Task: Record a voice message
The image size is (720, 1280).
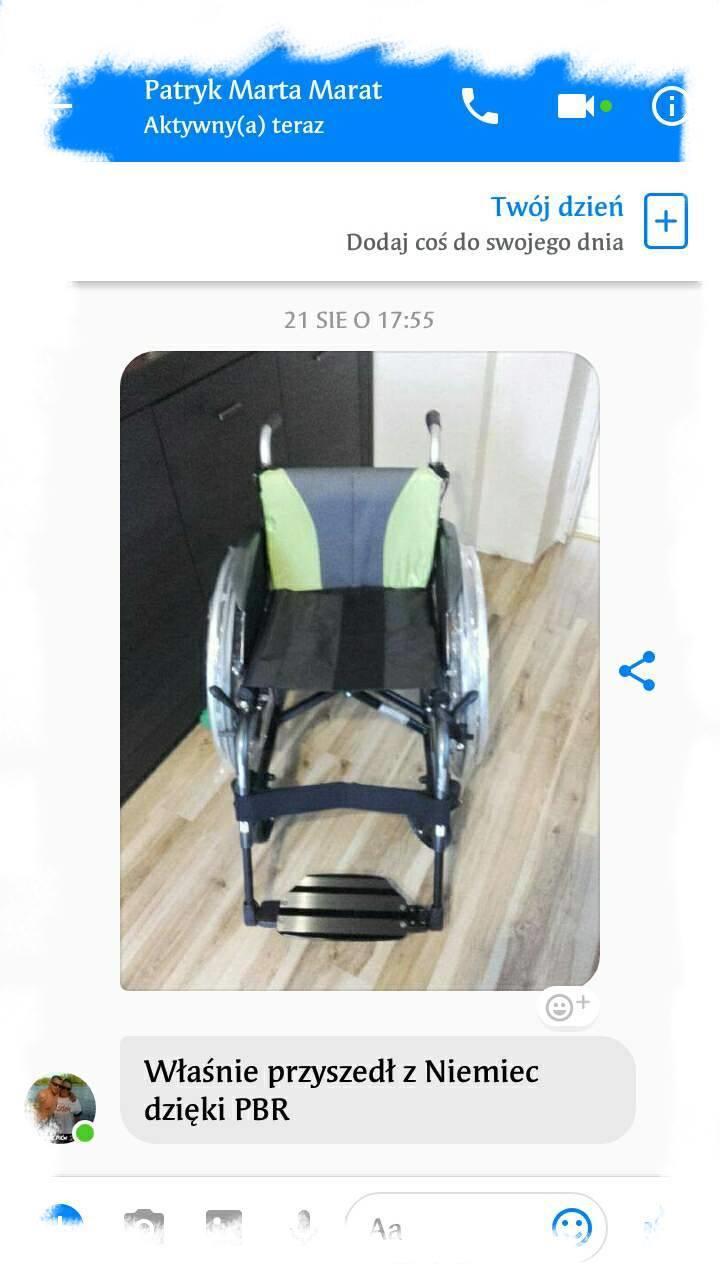Action: tap(303, 1225)
